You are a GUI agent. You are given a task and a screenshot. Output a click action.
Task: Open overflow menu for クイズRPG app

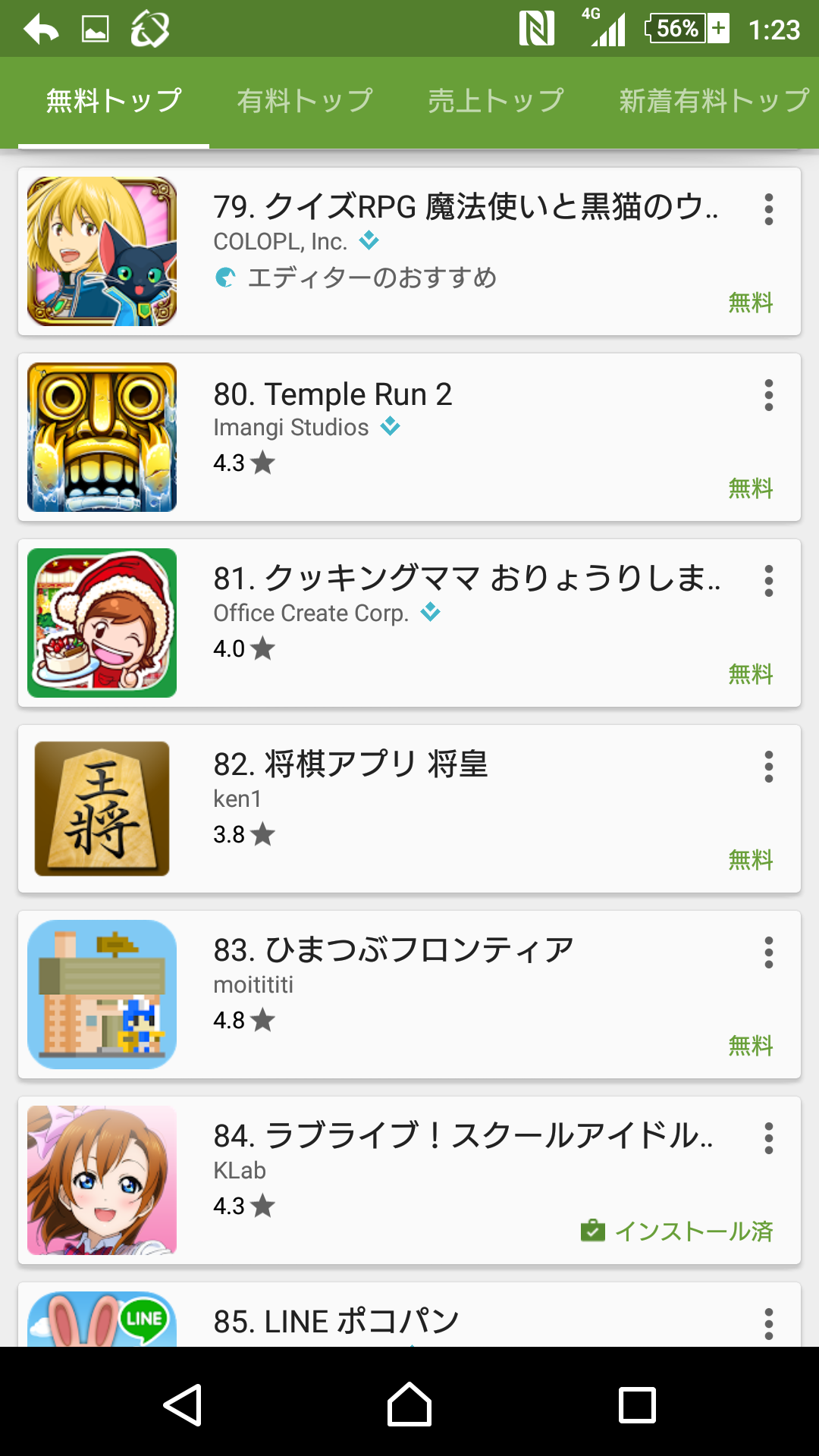coord(768,209)
